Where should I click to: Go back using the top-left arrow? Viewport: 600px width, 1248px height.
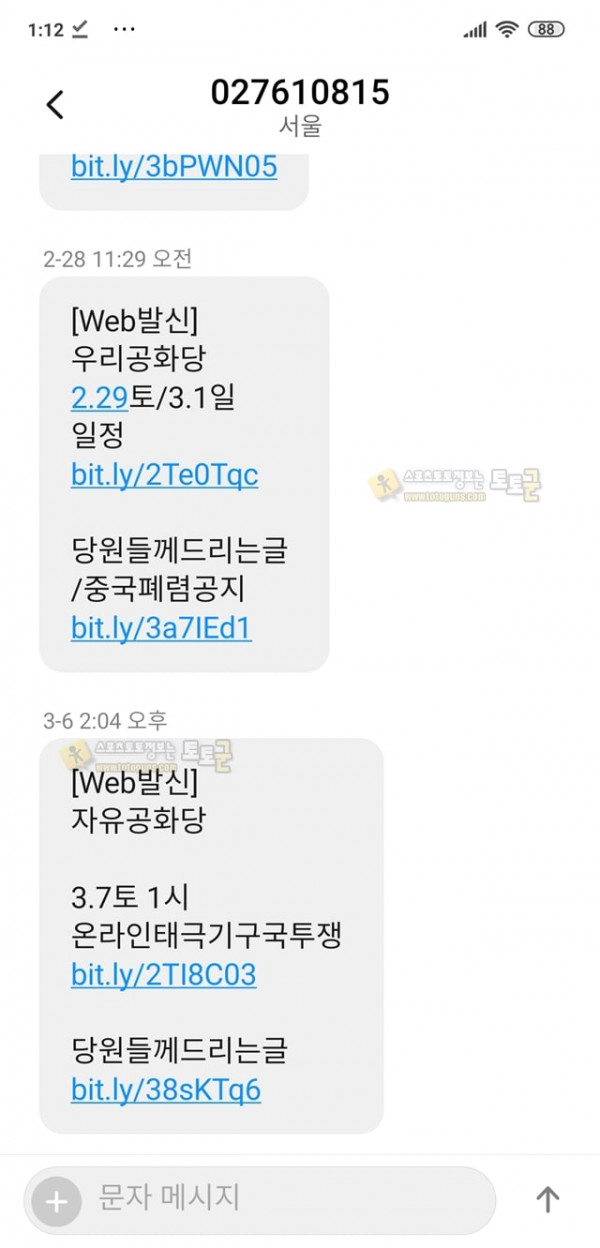[55, 104]
